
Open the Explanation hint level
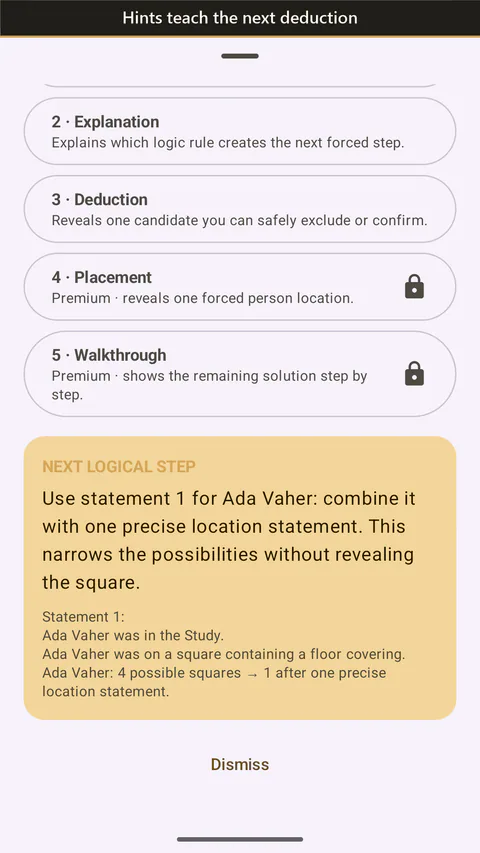[x=240, y=131]
